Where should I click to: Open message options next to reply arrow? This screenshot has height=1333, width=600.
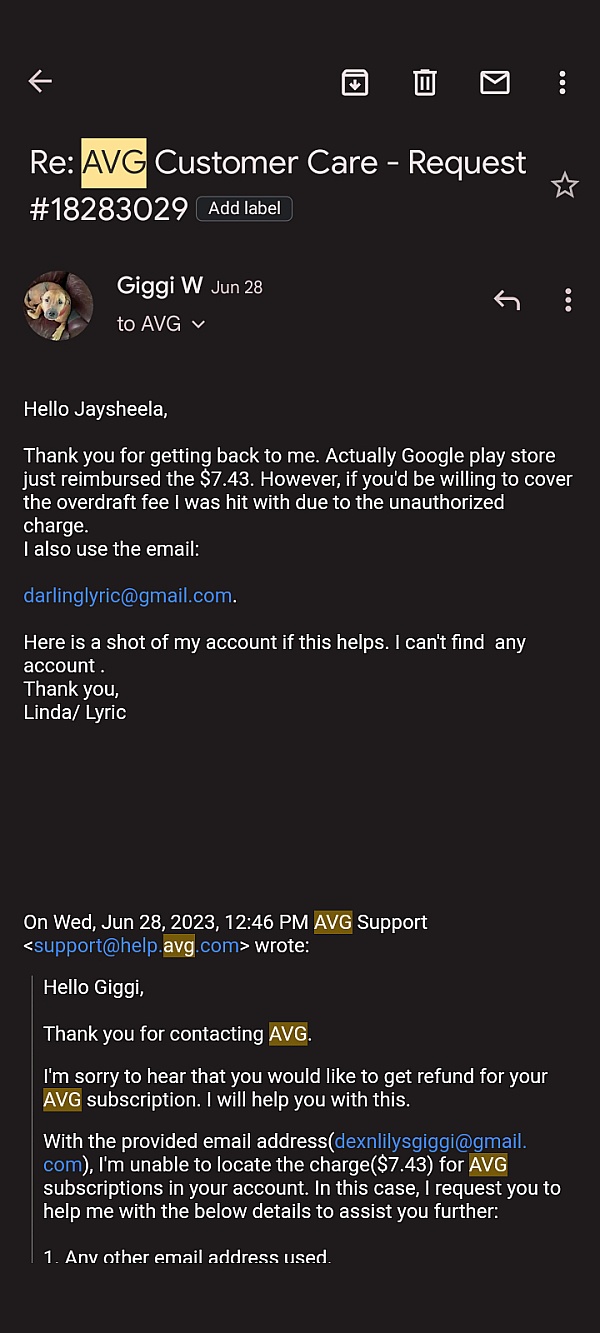[x=568, y=300]
